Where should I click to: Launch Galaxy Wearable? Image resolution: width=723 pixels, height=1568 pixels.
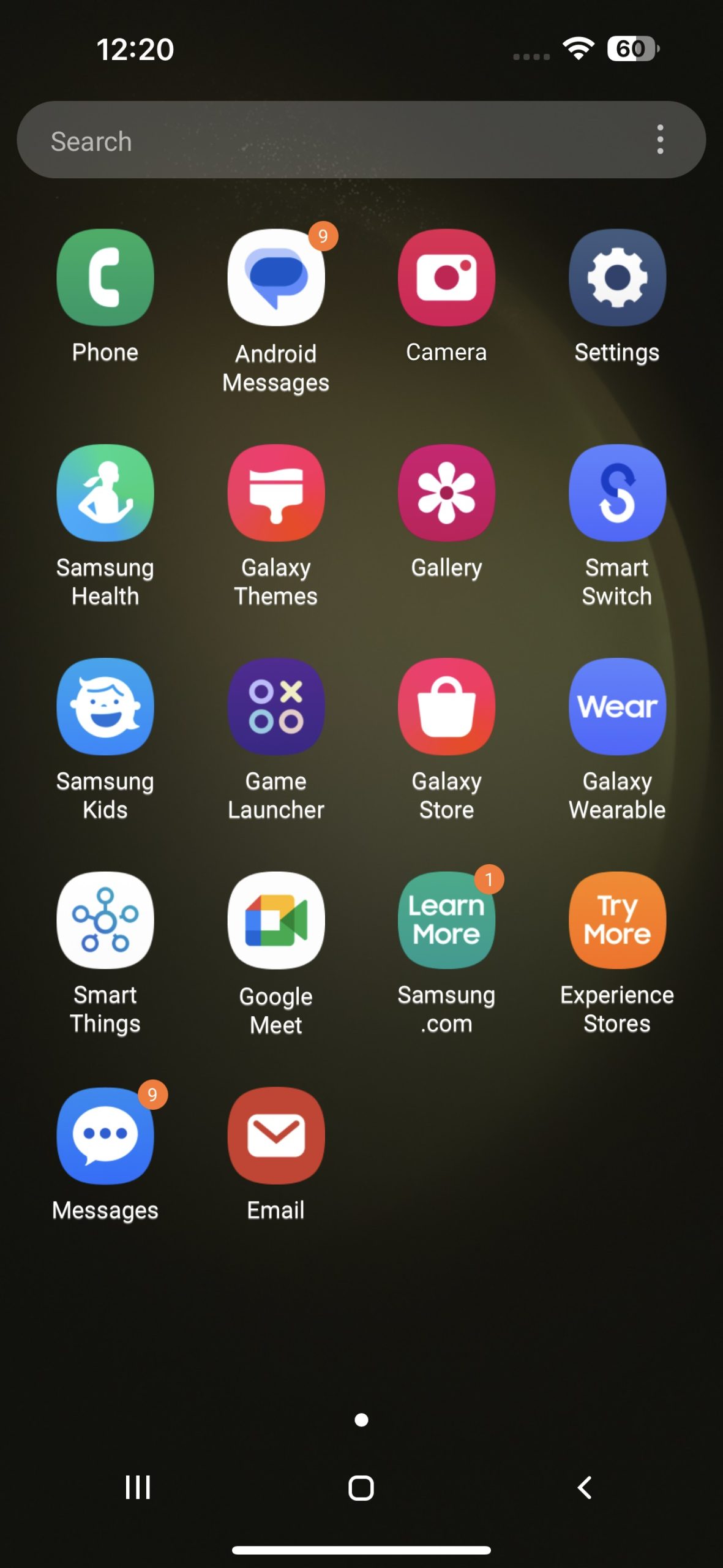coord(617,706)
